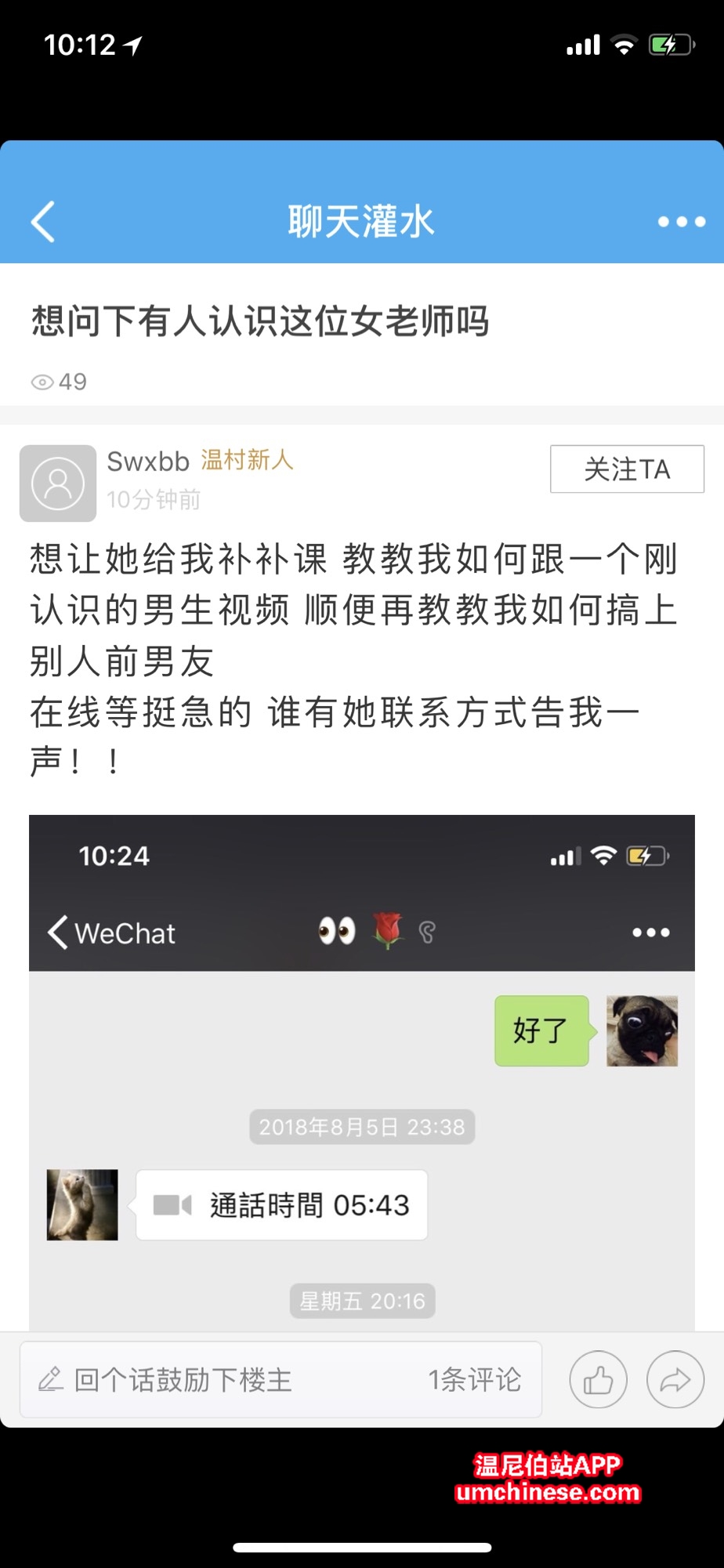This screenshot has width=724, height=1568.
Task: Open Swxbb's profile avatar
Action: pyautogui.click(x=58, y=483)
